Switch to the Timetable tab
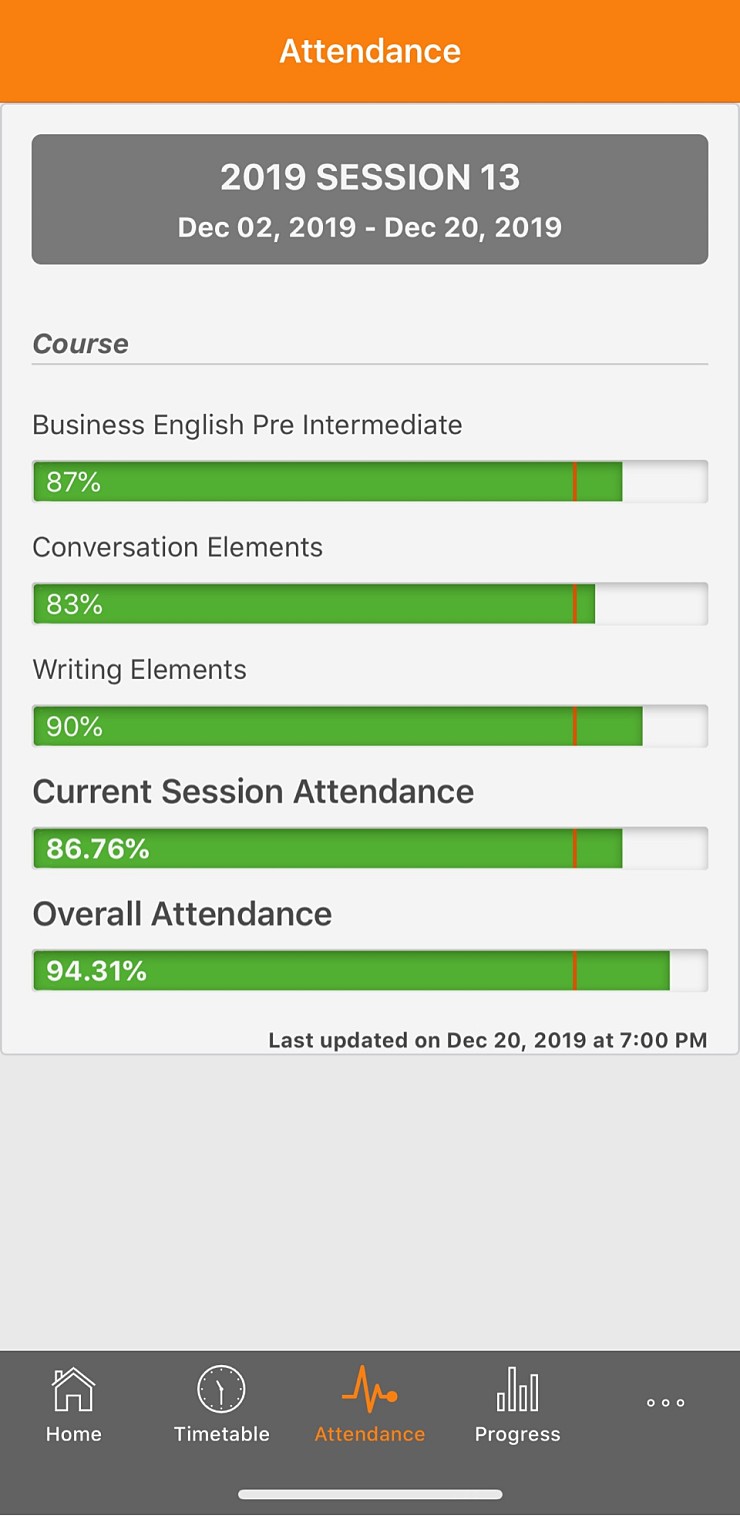This screenshot has height=1516, width=740. (222, 1405)
